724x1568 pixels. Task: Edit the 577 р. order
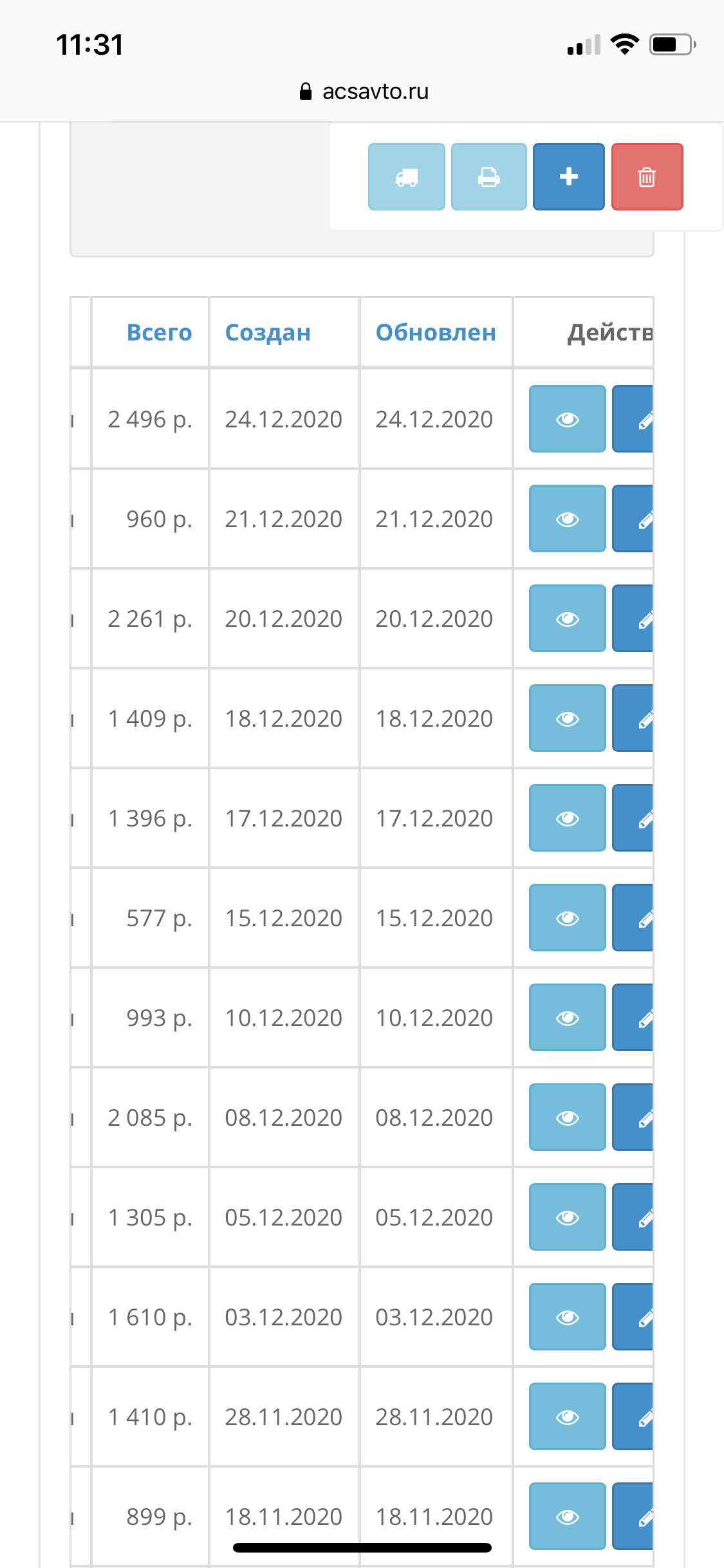click(633, 918)
